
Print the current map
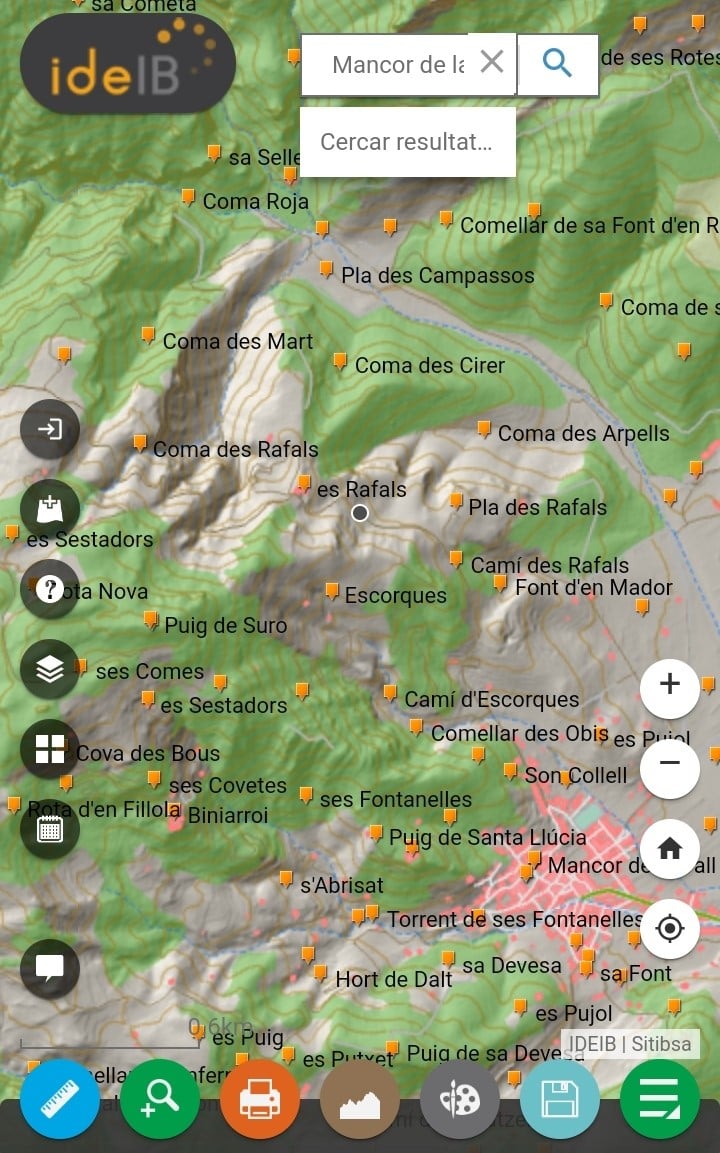pos(260,1099)
